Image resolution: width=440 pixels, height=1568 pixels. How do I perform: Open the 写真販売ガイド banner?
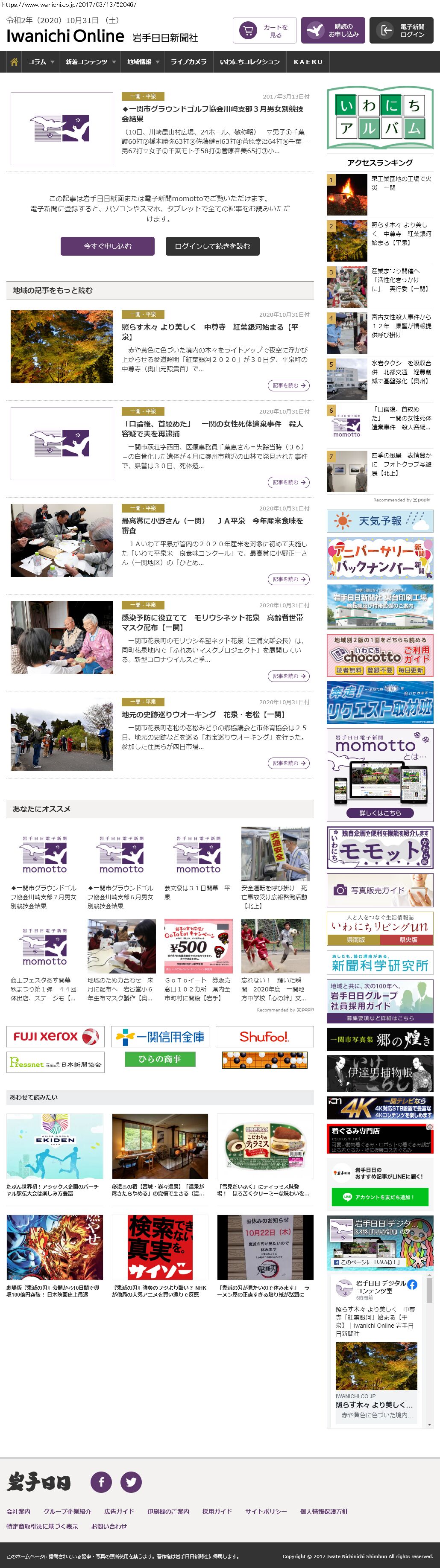click(380, 890)
